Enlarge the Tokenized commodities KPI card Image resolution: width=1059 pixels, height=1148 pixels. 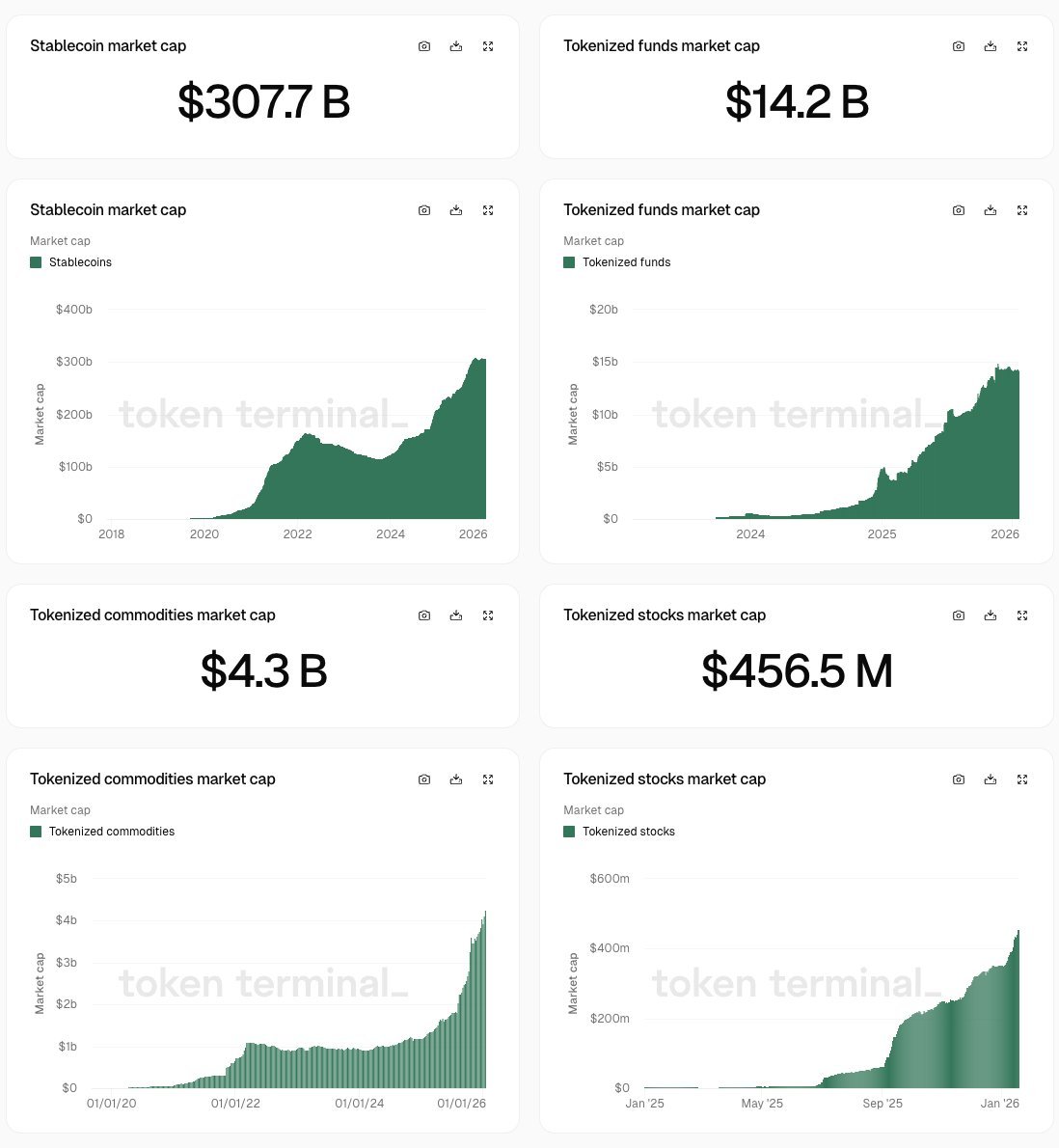(x=488, y=615)
